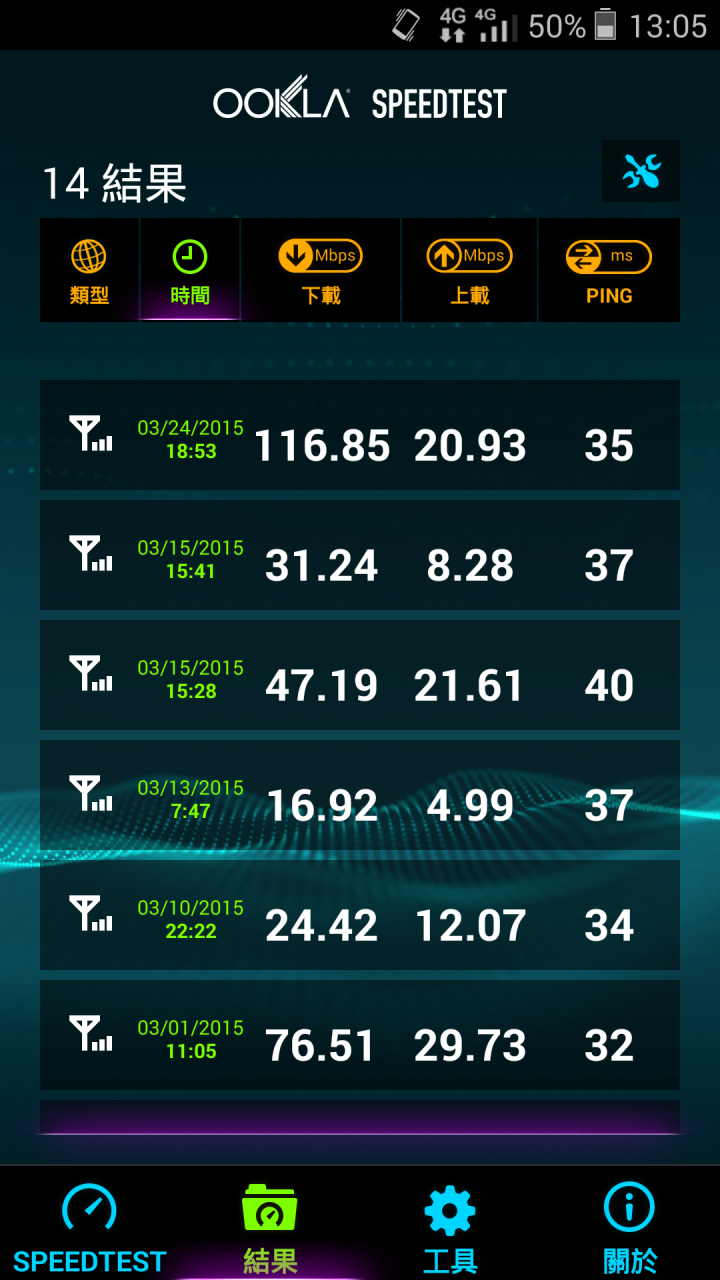Sort results by 上載 speed
This screenshot has height=1280, width=720.
coord(469,271)
